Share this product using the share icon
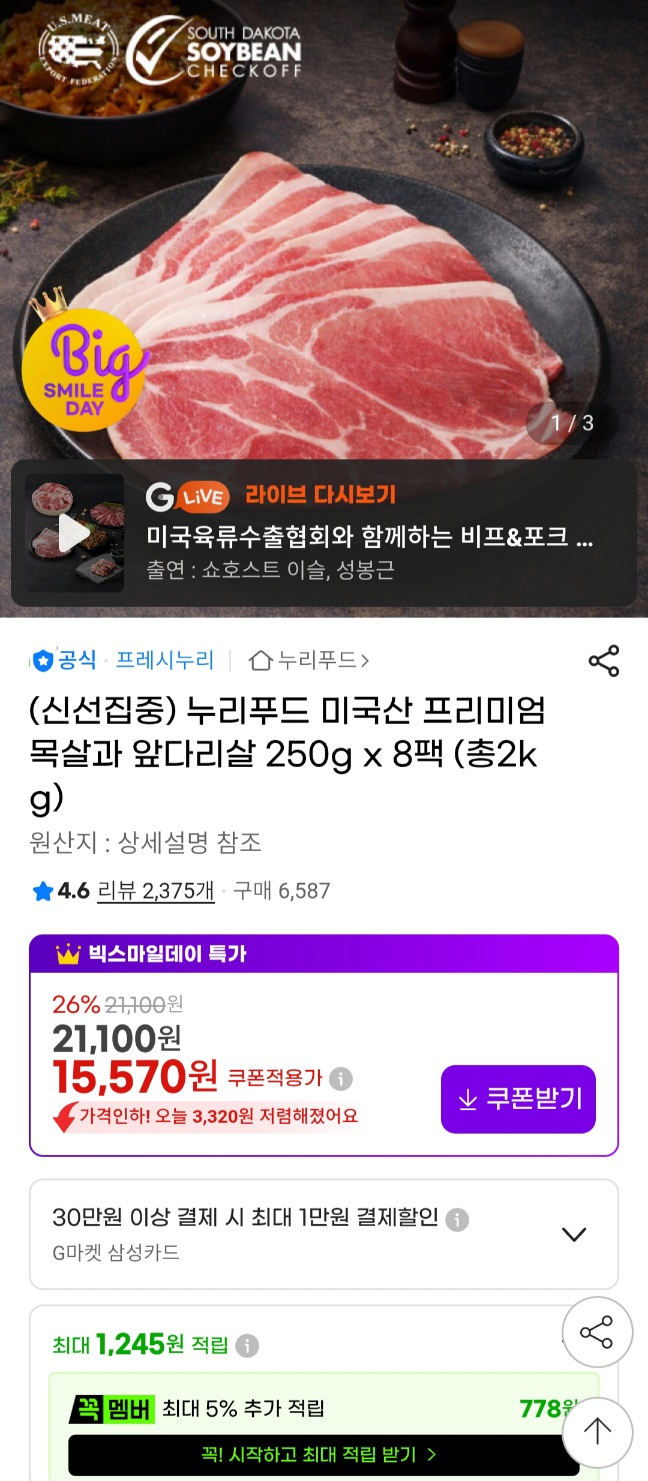 pos(603,661)
